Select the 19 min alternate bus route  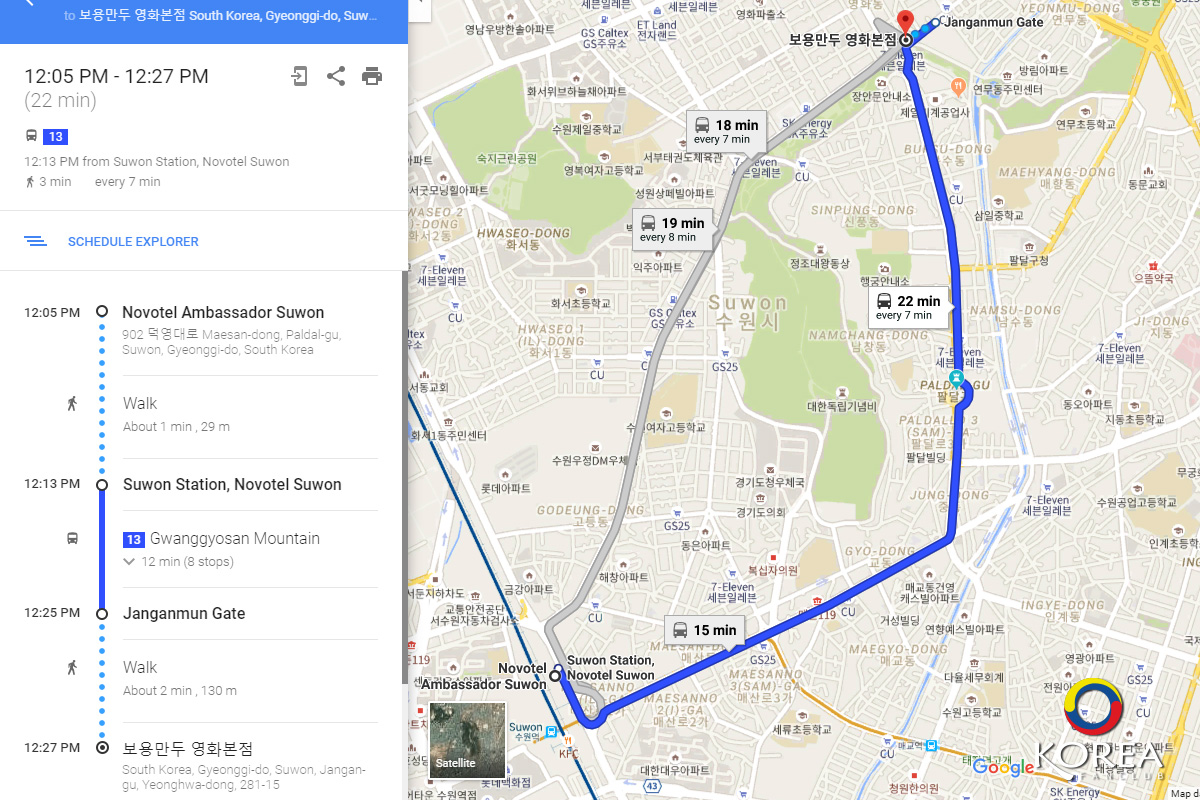pyautogui.click(x=672, y=229)
